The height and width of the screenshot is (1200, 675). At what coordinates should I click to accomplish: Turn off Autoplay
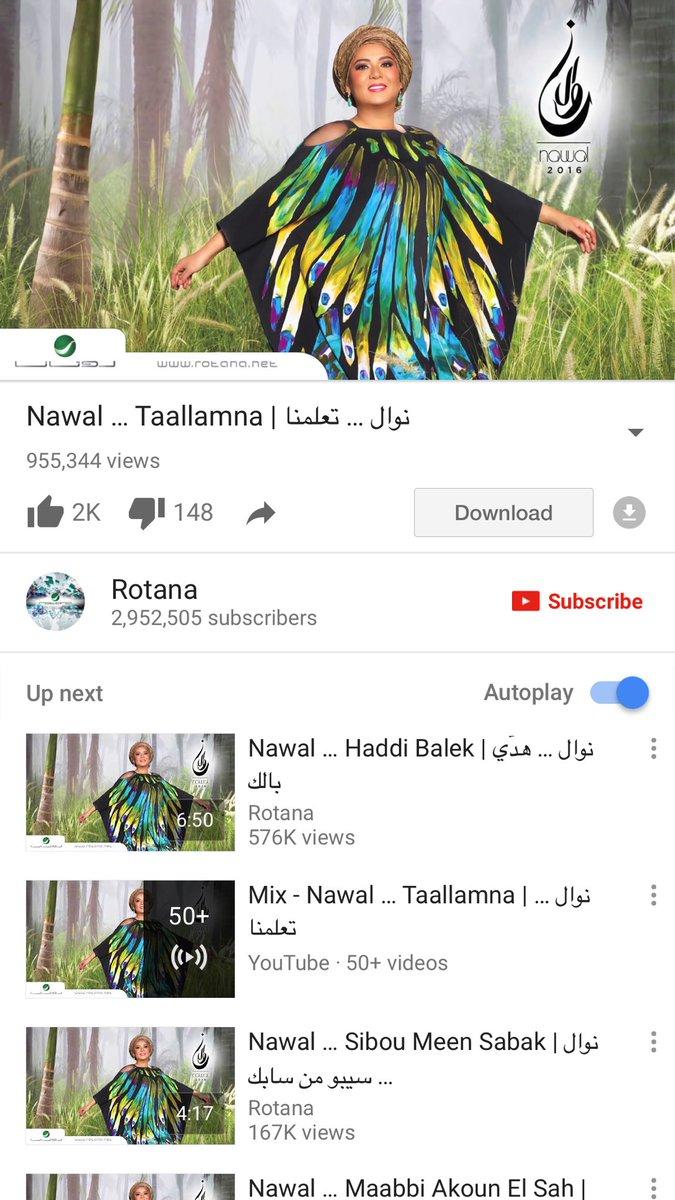click(x=619, y=692)
